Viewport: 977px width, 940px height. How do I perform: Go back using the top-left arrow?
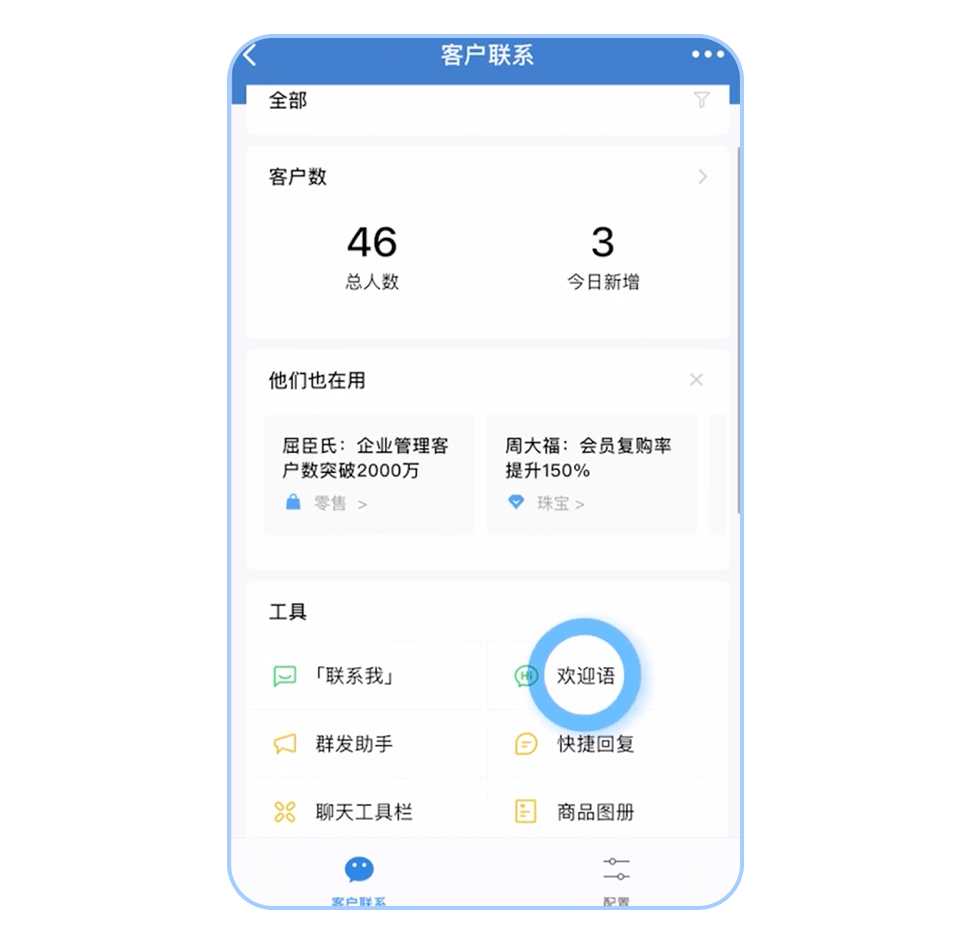click(250, 56)
